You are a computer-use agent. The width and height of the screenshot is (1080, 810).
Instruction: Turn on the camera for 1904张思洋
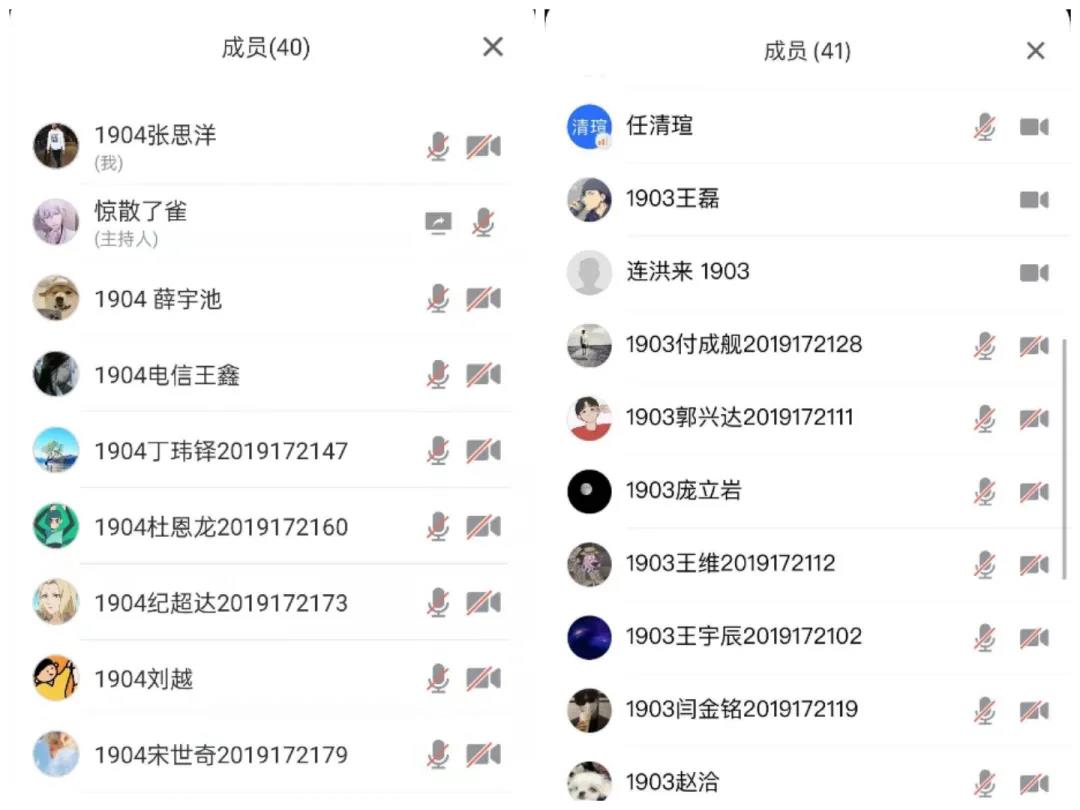[x=483, y=146]
